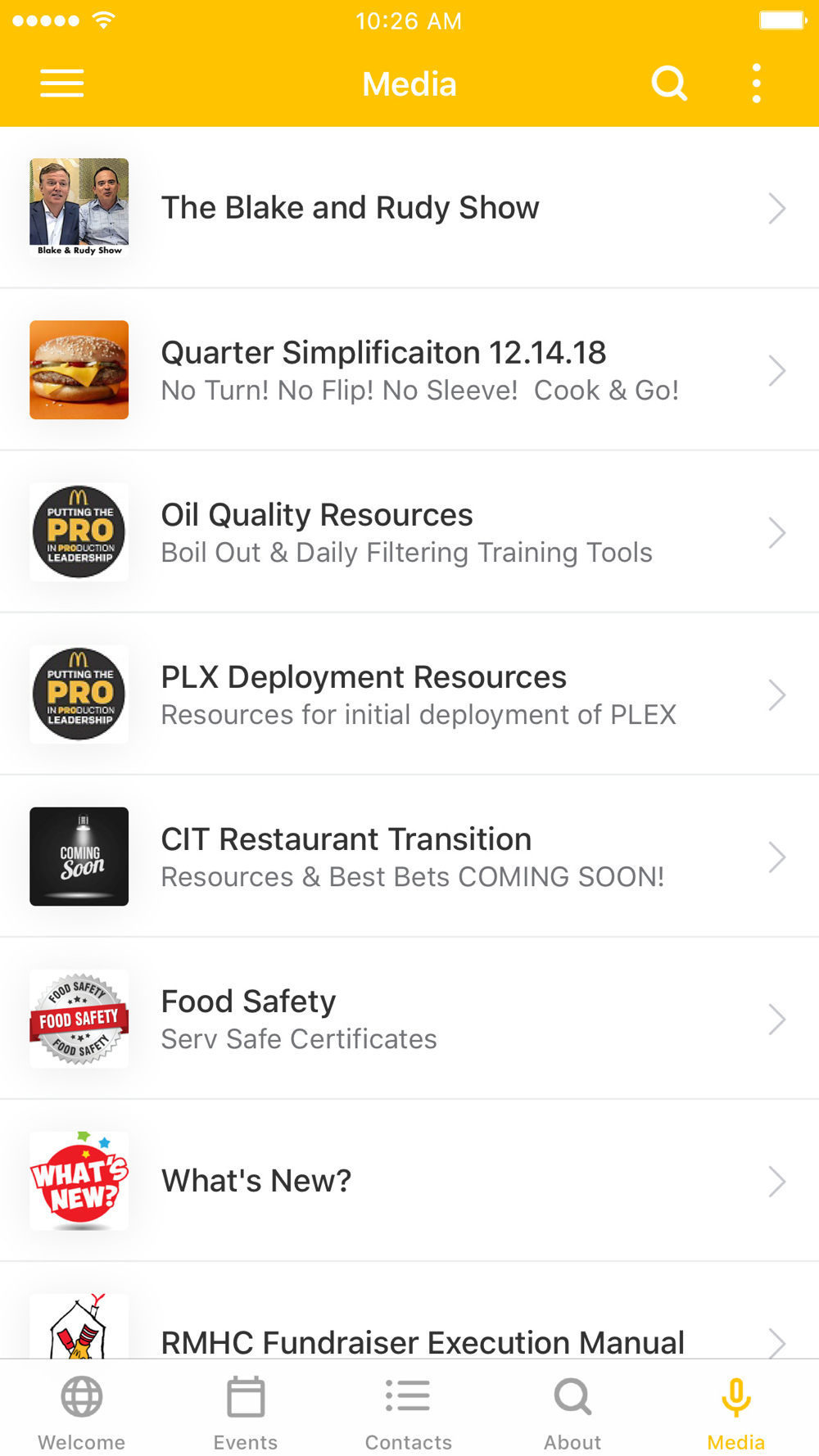Screen dimensions: 819x1456
Task: Open PLX Deployment Resources
Action: pos(409,694)
